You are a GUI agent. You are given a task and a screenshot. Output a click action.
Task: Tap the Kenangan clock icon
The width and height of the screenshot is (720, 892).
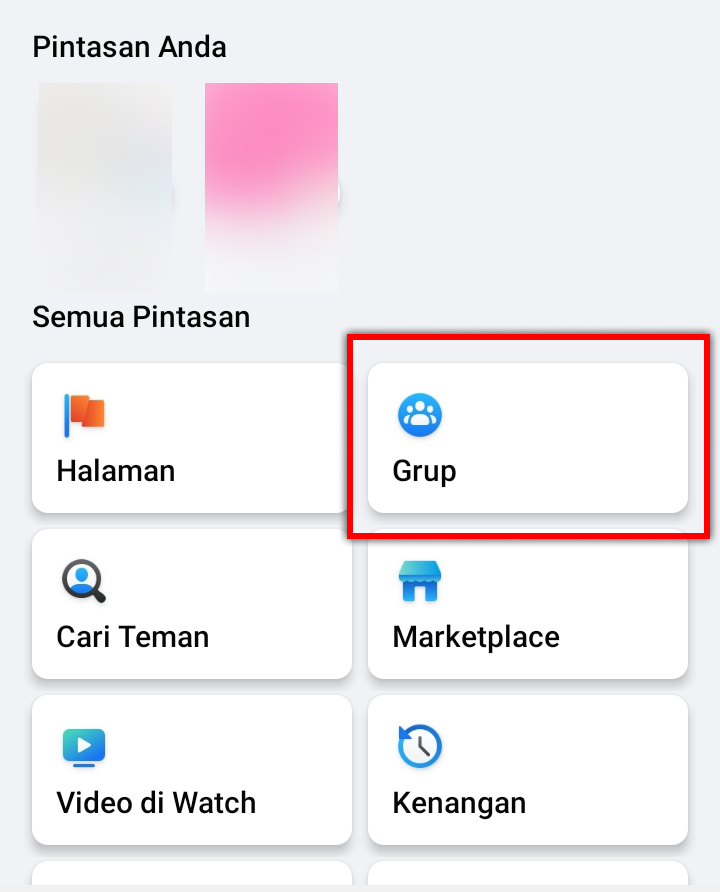(x=421, y=746)
